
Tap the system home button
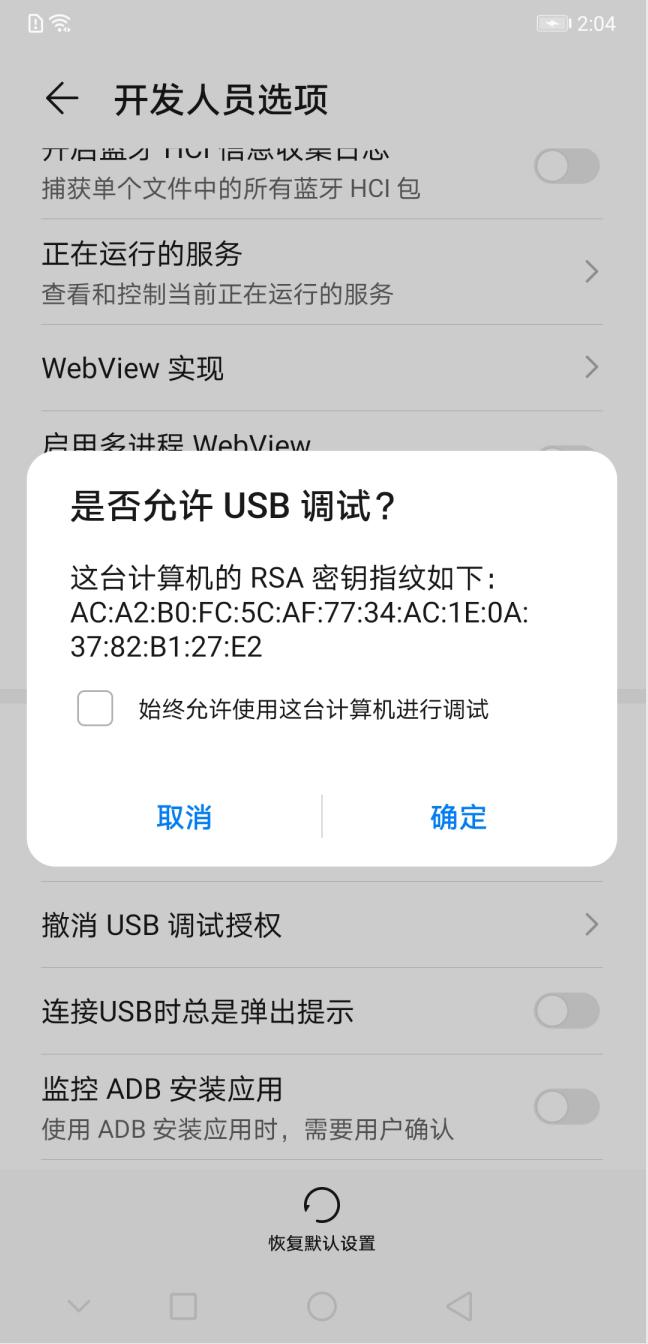321,1306
